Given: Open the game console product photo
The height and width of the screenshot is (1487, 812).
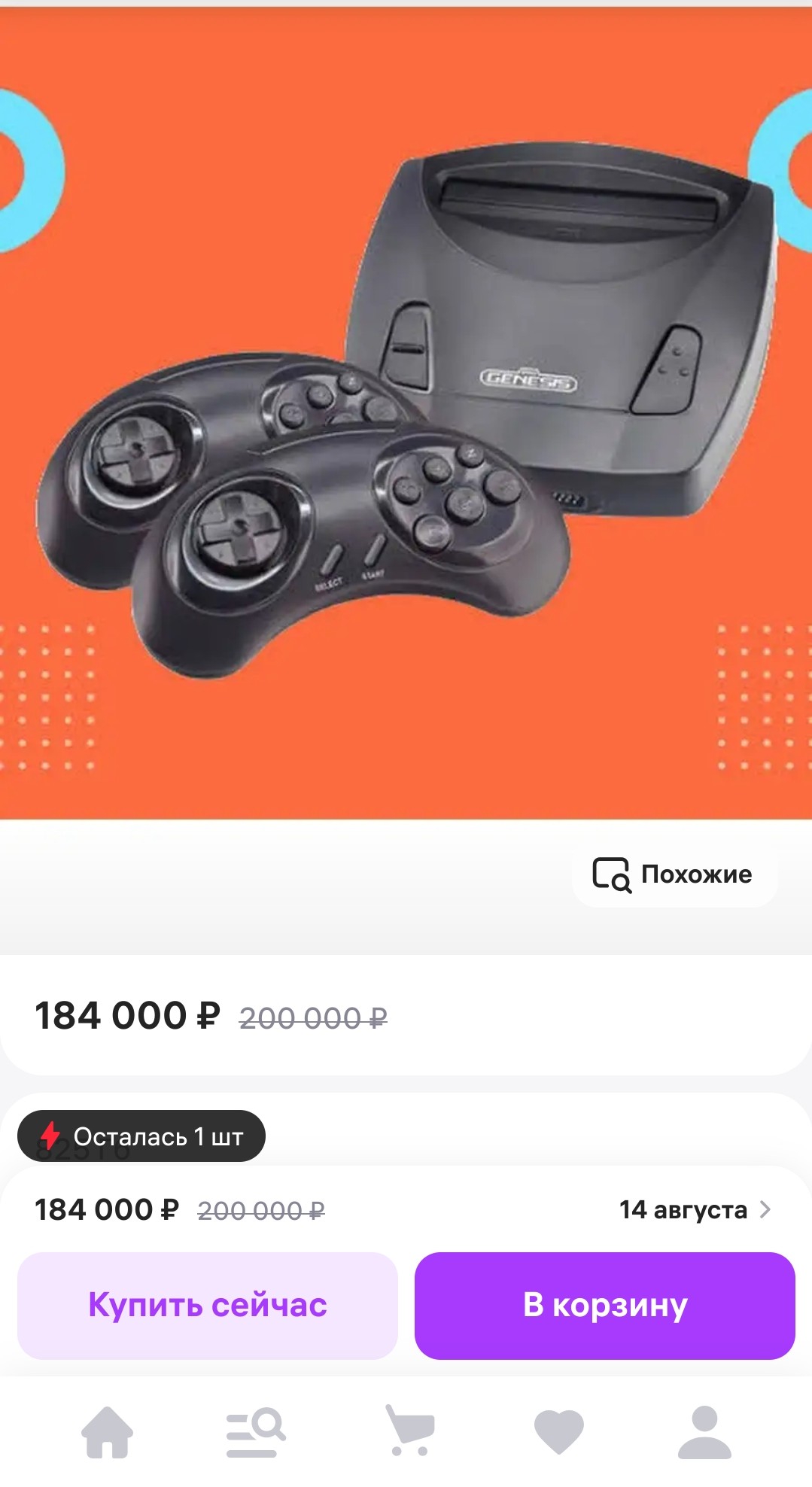Looking at the screenshot, I should 406,414.
